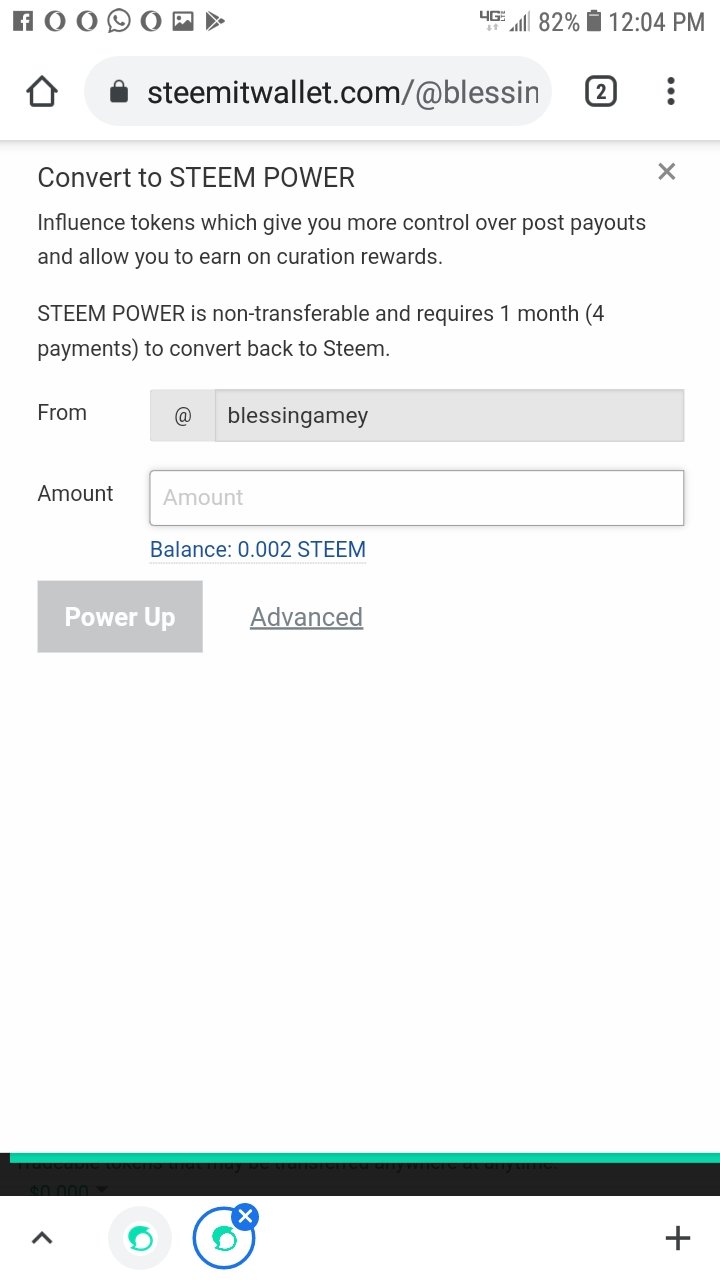The image size is (720, 1280).
Task: Go to the browser home page
Action: pyautogui.click(x=42, y=93)
